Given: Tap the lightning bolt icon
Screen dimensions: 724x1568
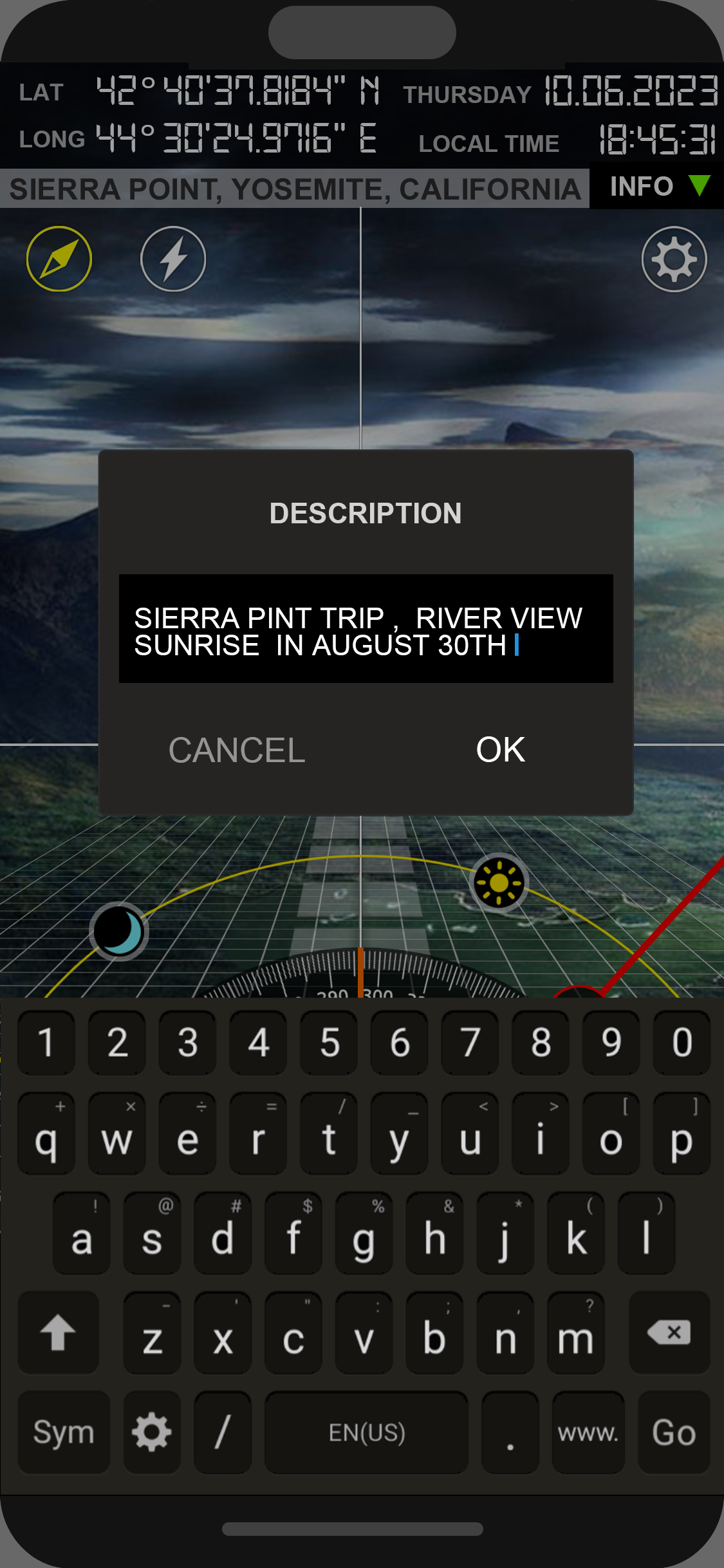Looking at the screenshot, I should (173, 259).
